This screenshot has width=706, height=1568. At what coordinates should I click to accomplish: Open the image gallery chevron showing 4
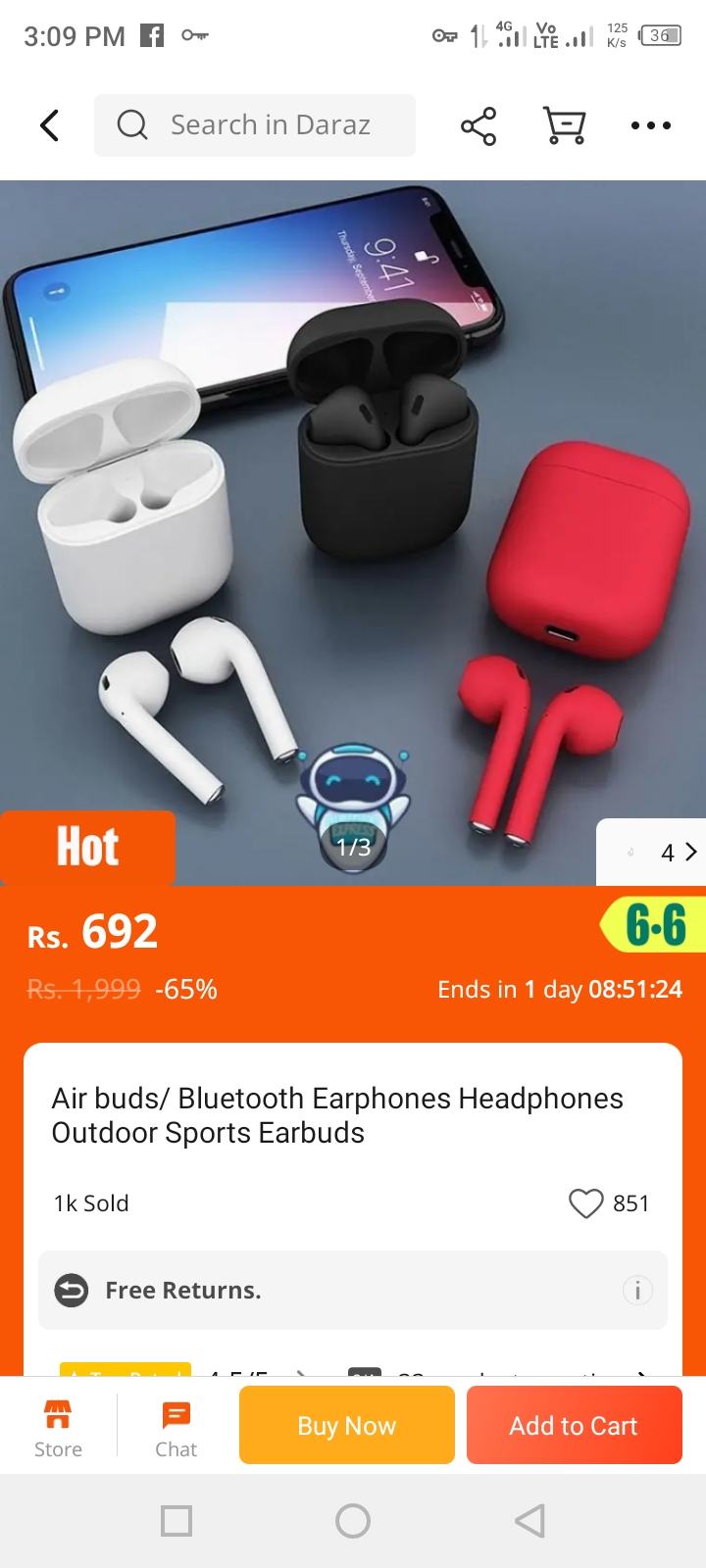pos(677,853)
